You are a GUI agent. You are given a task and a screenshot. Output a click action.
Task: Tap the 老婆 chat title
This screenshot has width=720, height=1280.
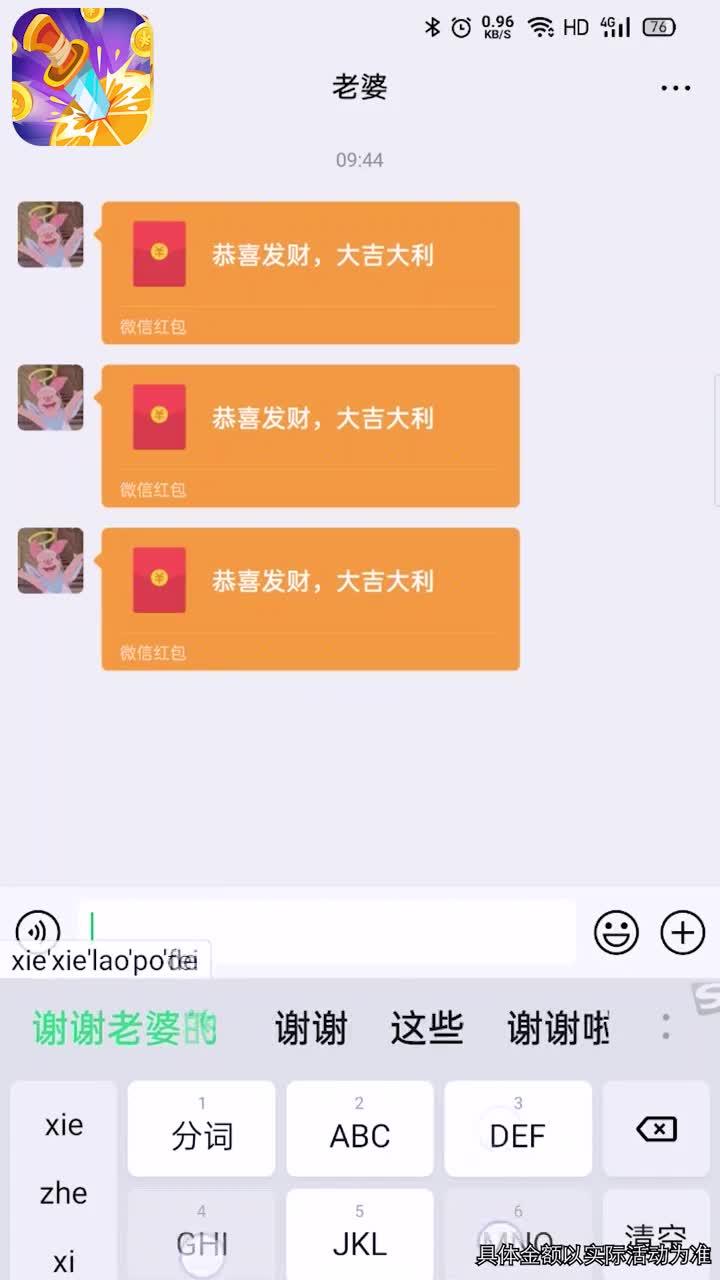pyautogui.click(x=359, y=88)
